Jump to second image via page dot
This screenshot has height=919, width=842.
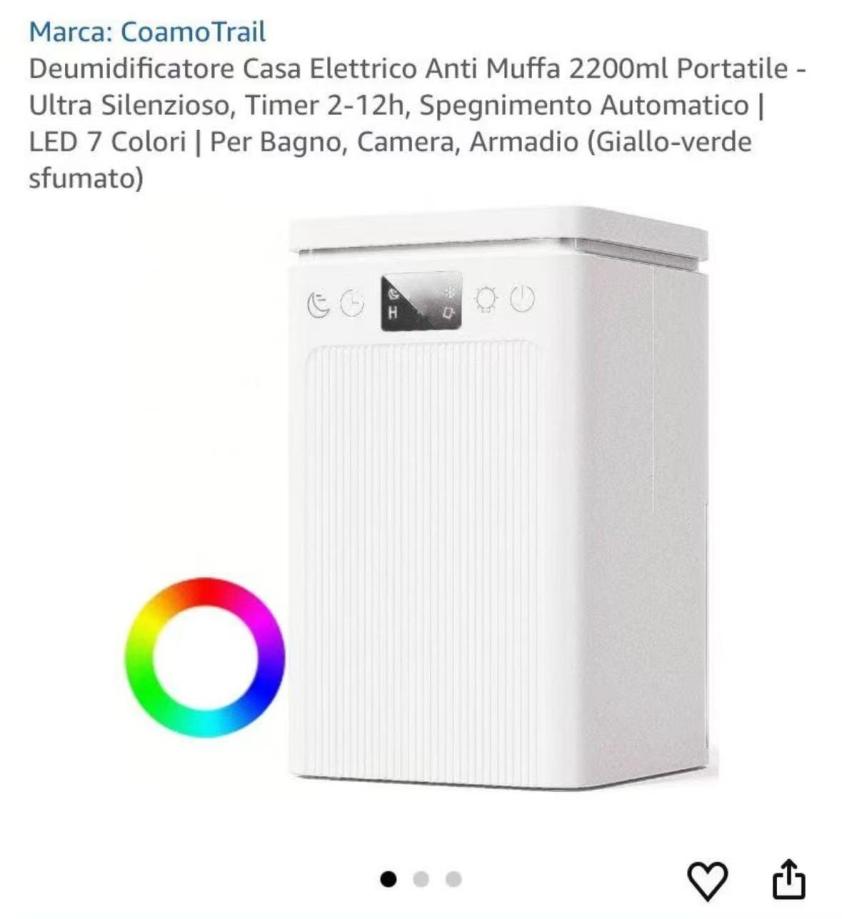coord(421,880)
